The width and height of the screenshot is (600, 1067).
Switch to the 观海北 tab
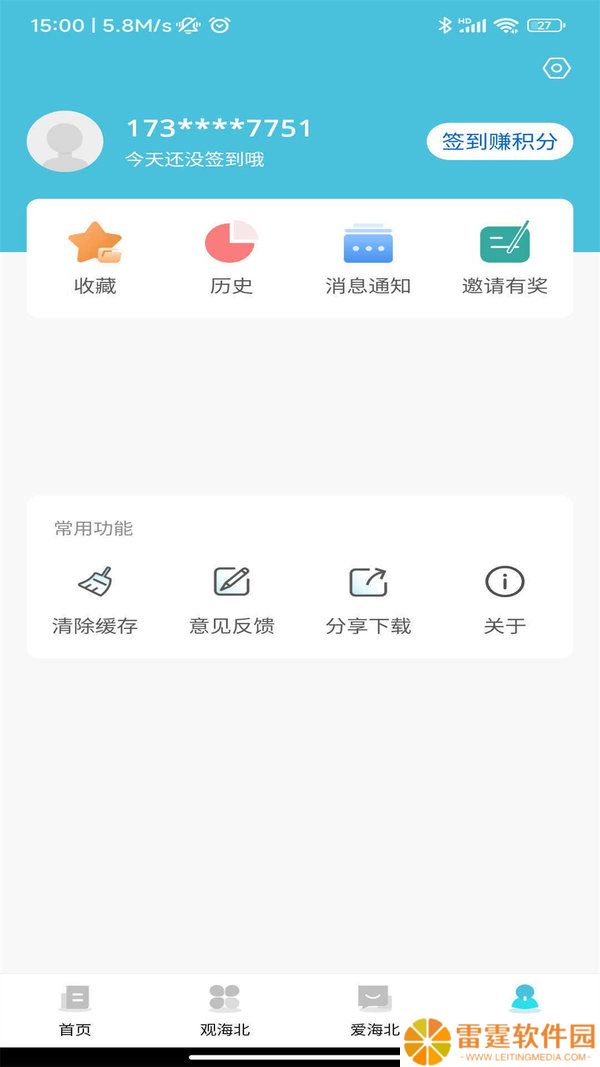[224, 1011]
